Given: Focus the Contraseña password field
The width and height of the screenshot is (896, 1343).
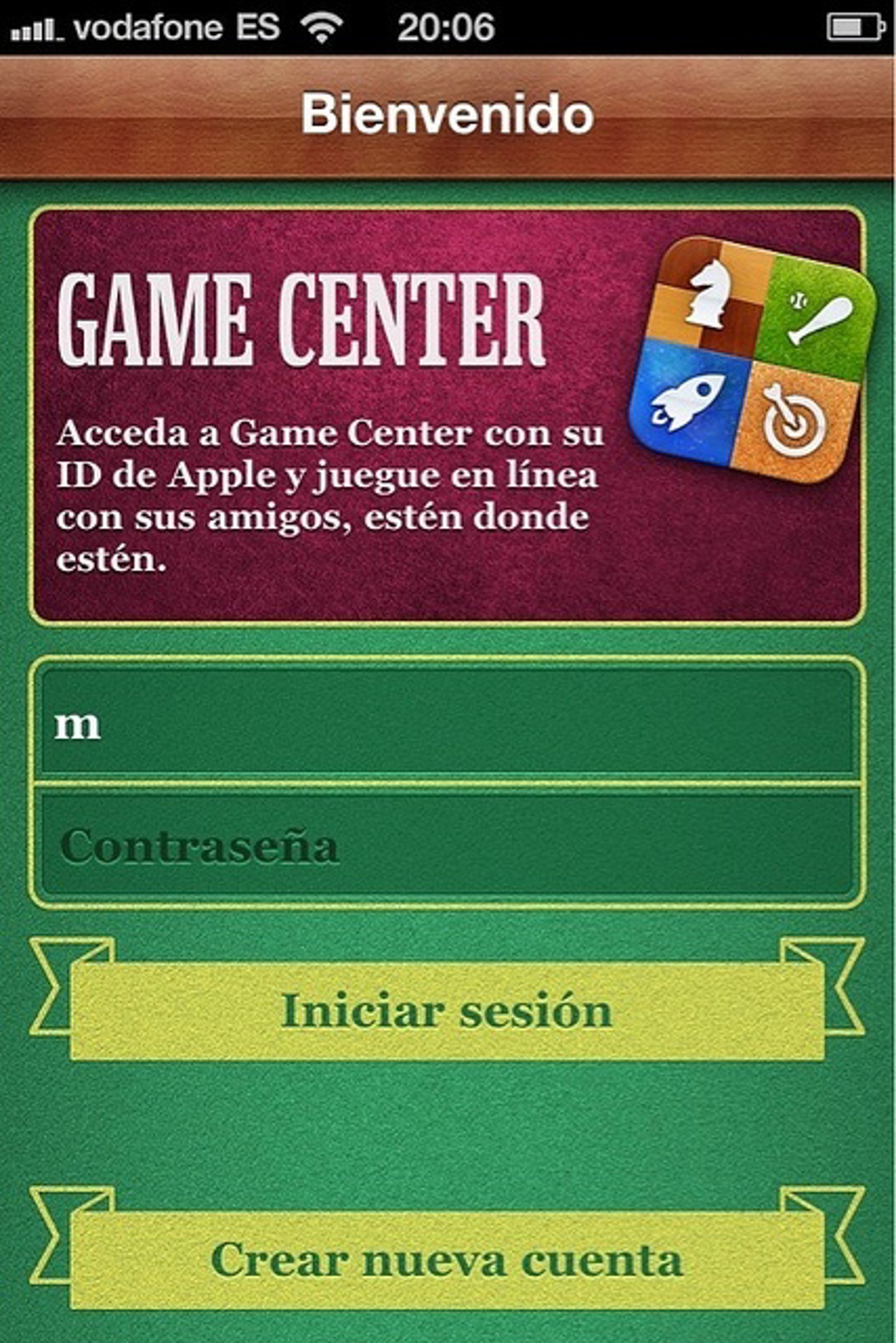Looking at the screenshot, I should [448, 846].
